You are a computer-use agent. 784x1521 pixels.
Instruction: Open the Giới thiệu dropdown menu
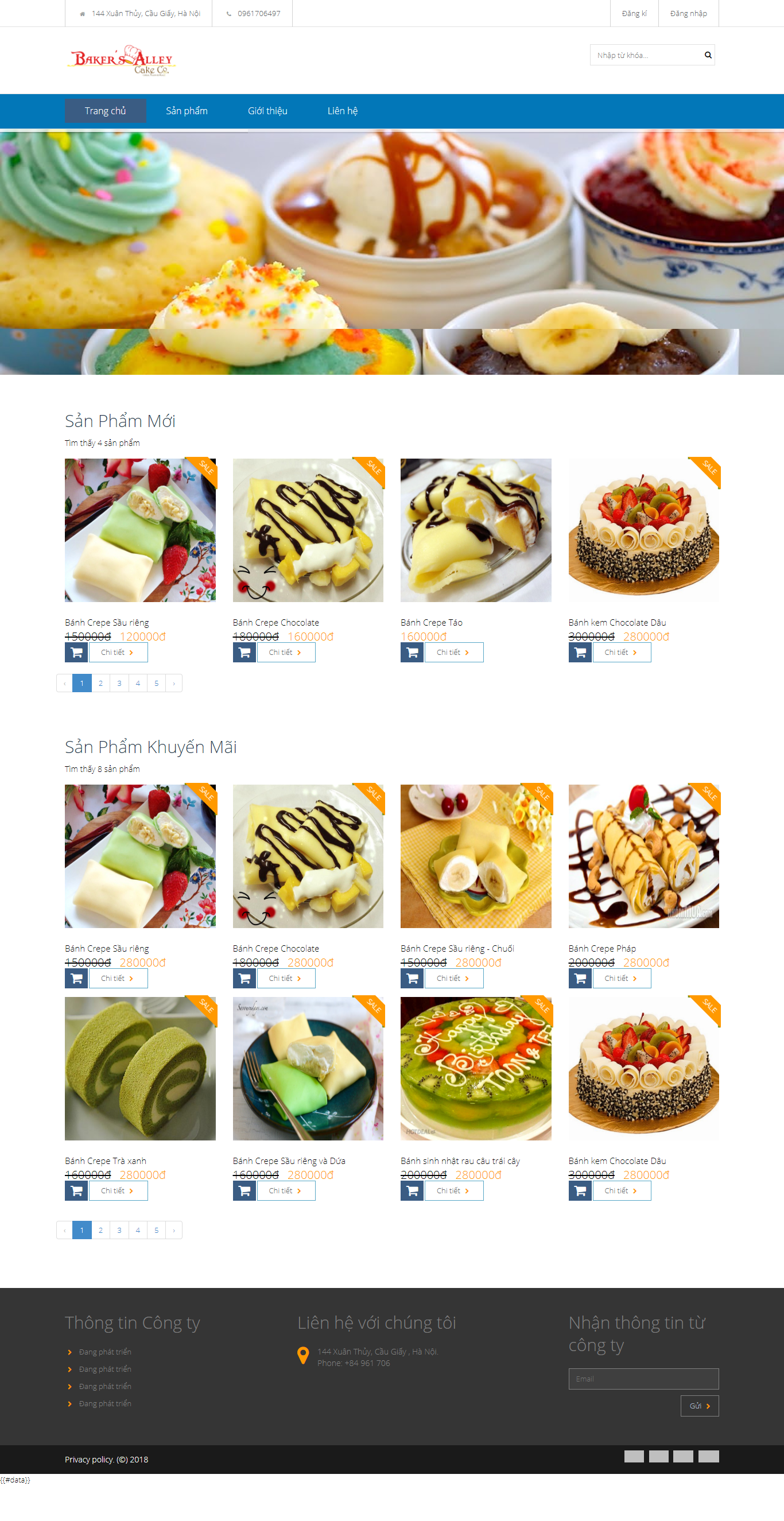pyautogui.click(x=267, y=111)
